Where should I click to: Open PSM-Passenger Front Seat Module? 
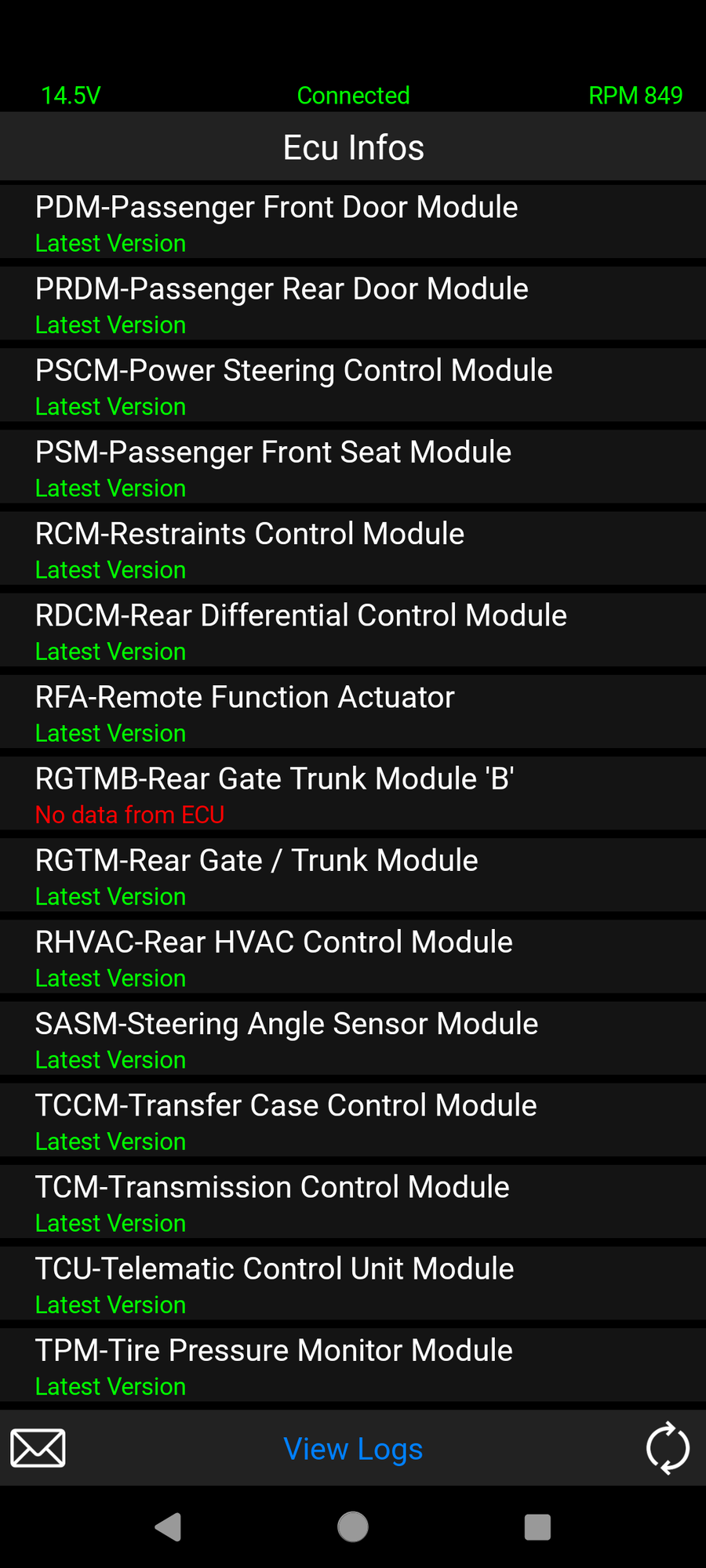[x=353, y=467]
